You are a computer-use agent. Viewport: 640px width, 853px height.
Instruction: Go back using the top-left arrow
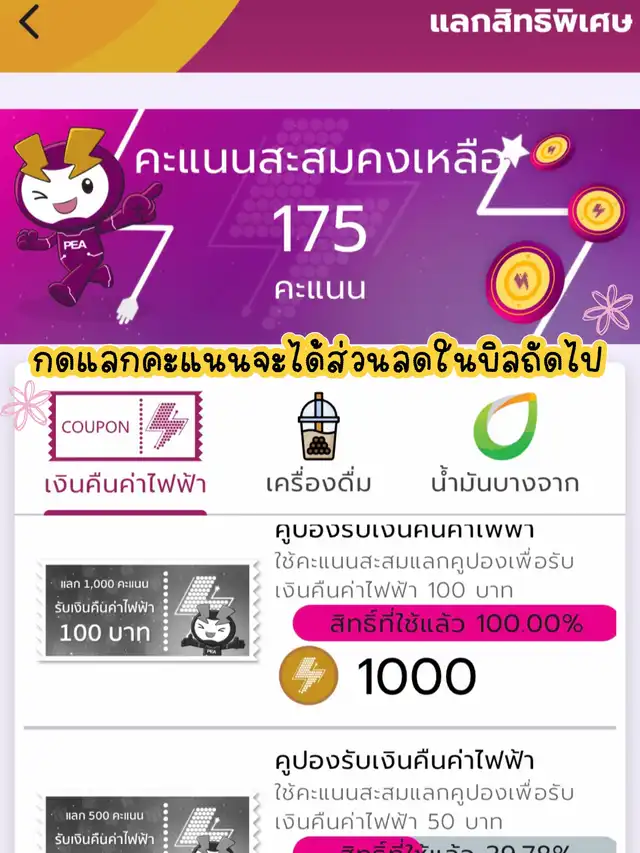point(30,22)
